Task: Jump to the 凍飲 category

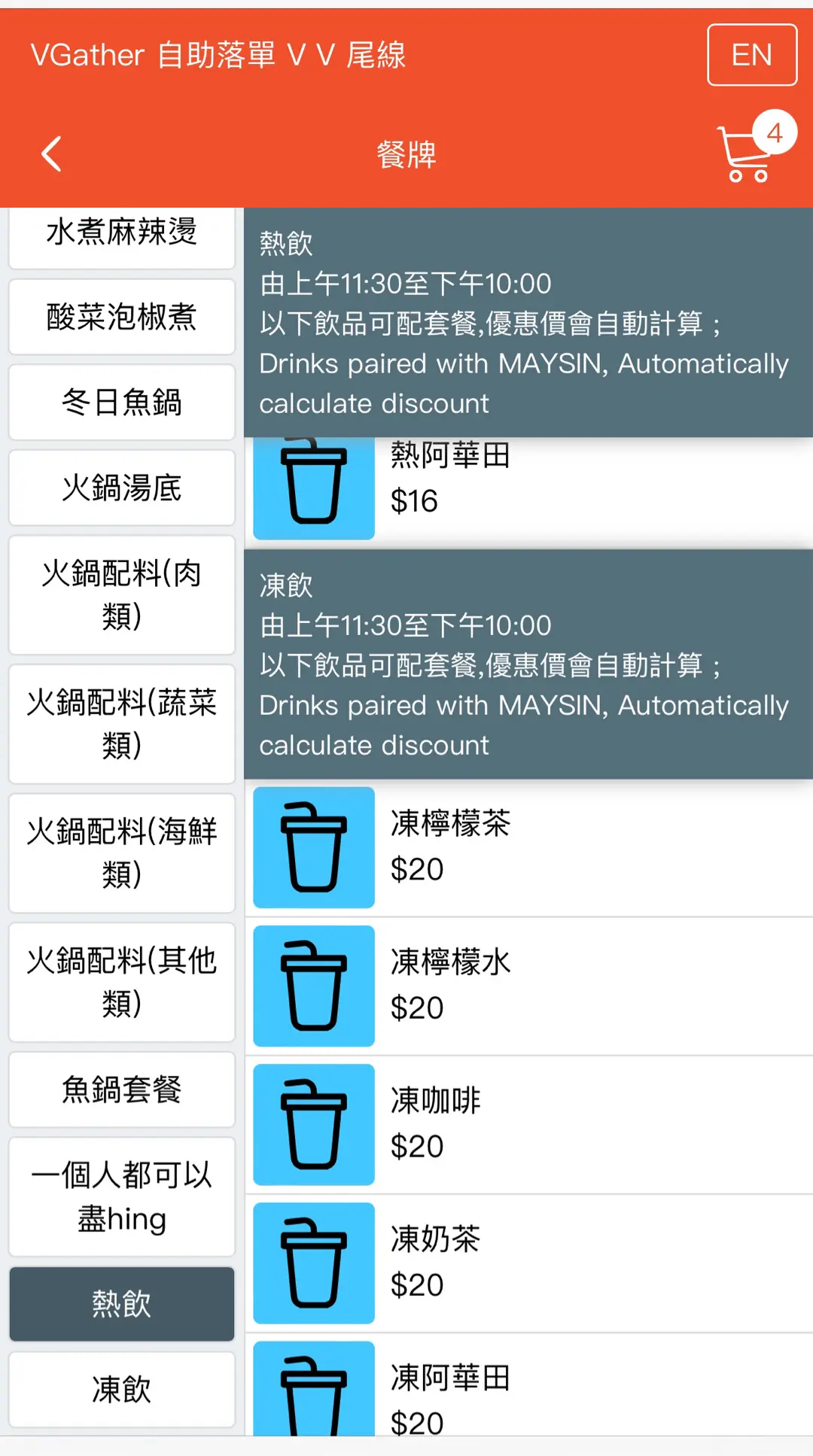Action: point(122,1390)
